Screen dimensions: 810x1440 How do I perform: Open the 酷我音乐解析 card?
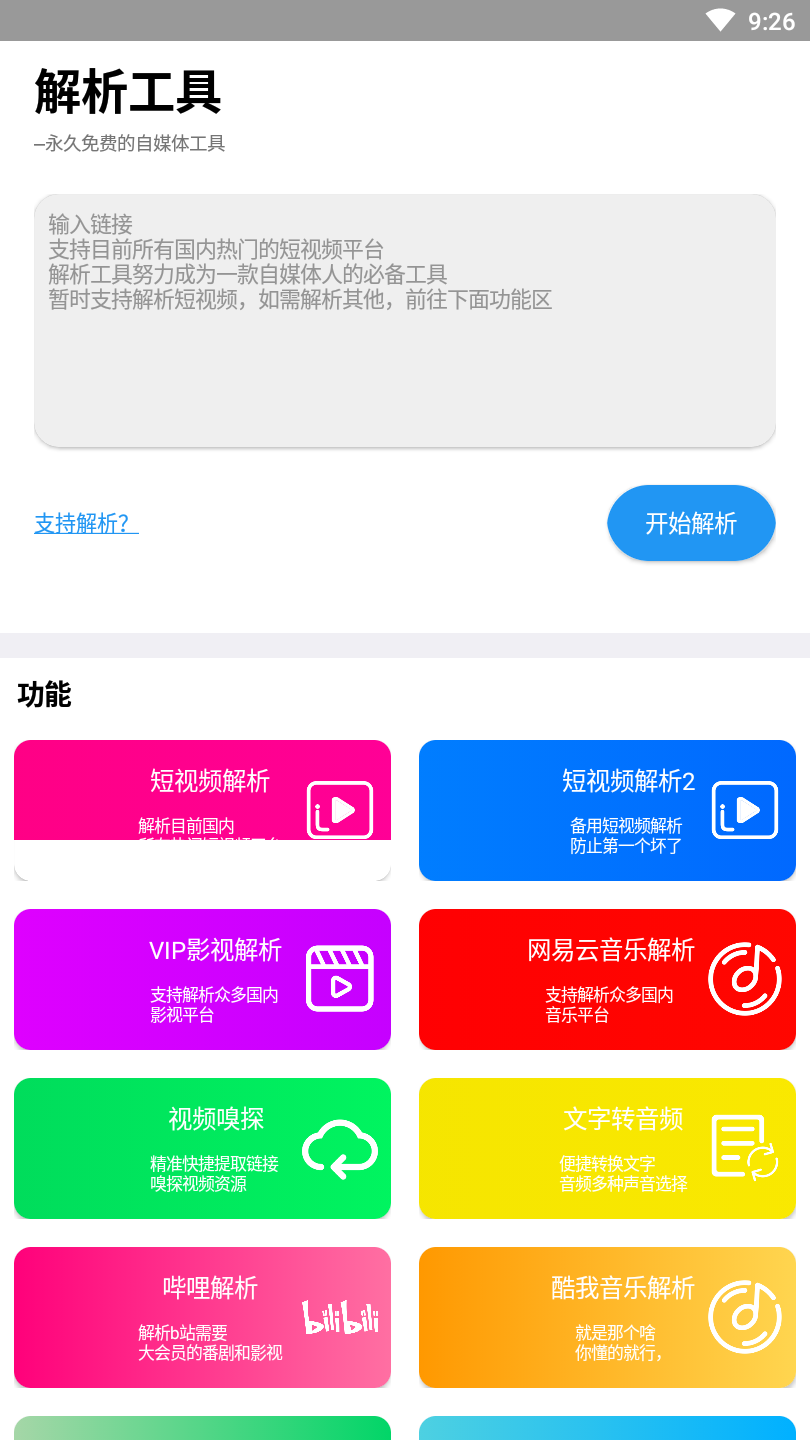coord(607,1317)
